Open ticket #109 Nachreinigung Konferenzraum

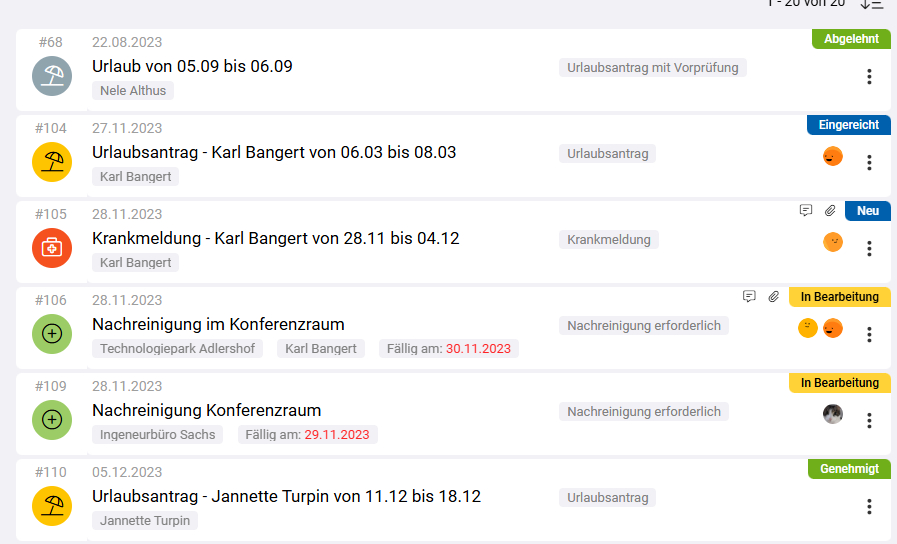[206, 410]
